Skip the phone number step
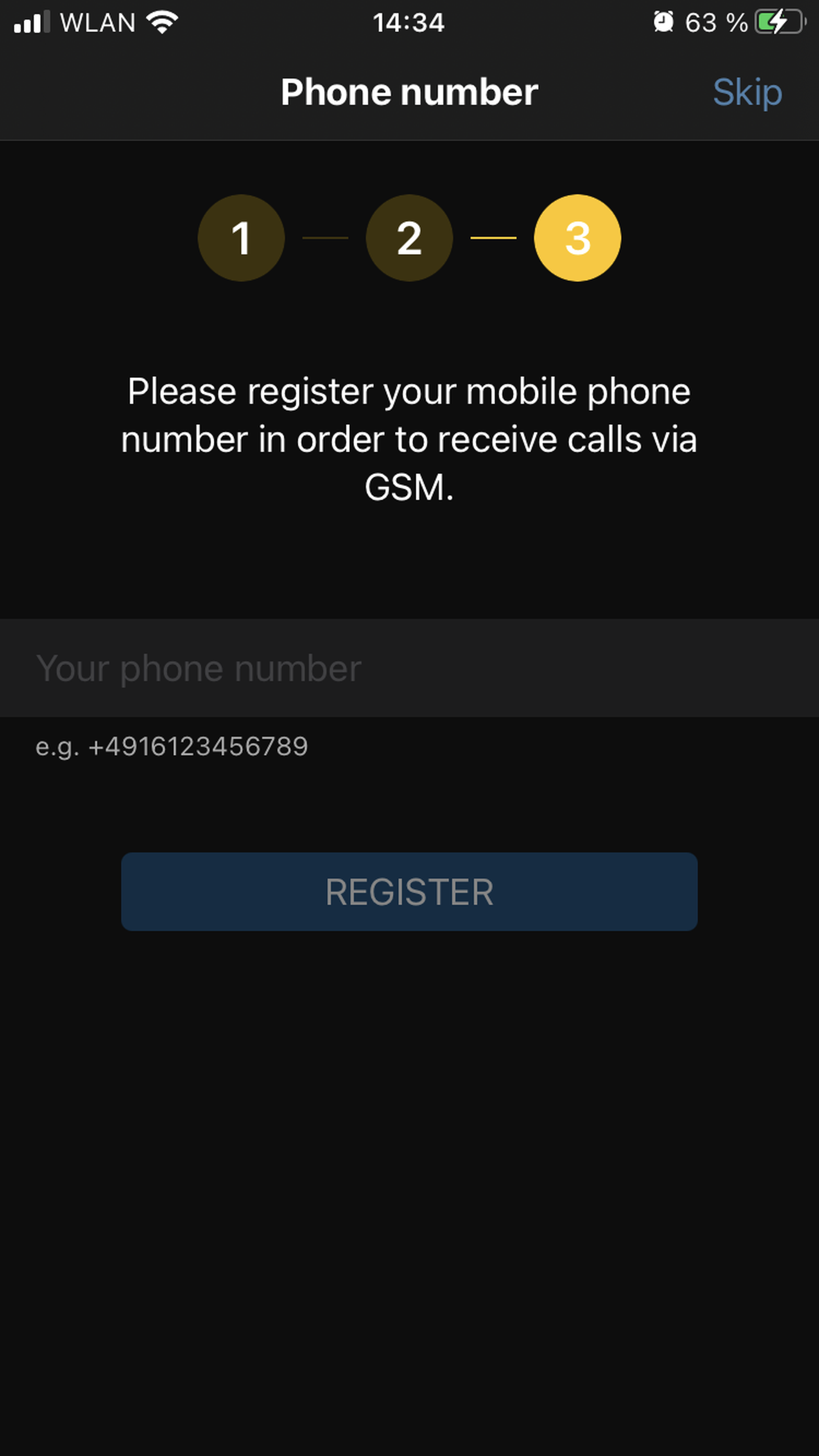This screenshot has width=819, height=1456. (x=747, y=93)
